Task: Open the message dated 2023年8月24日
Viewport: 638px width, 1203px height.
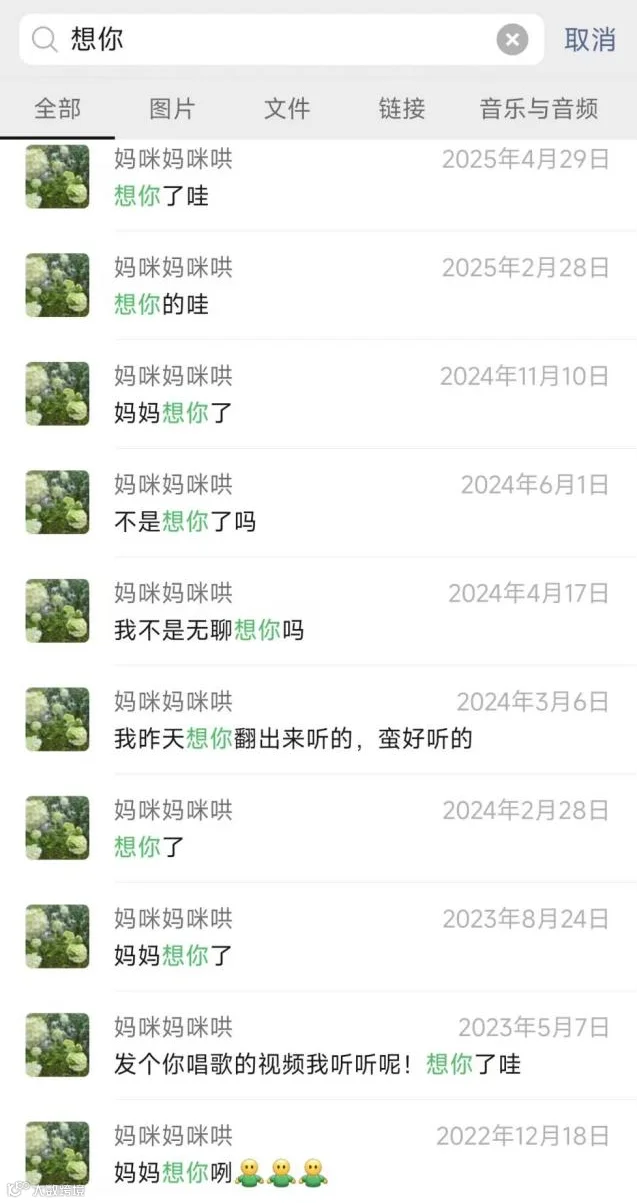Action: [319, 937]
